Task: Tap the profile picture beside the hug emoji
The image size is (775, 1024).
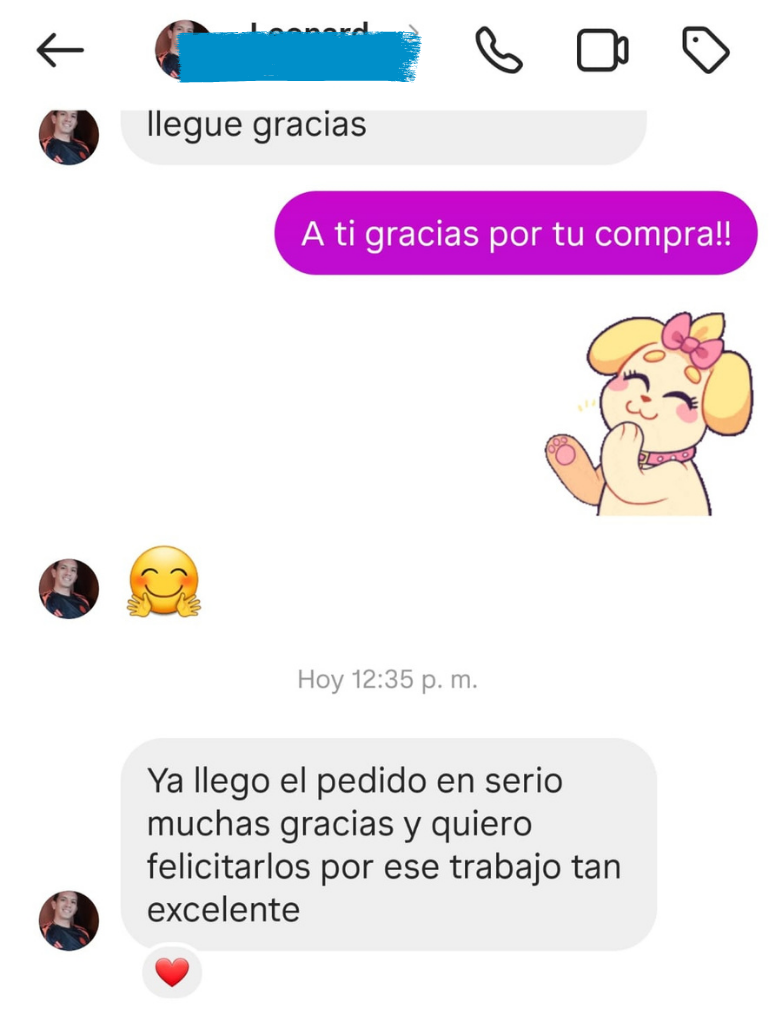Action: pos(69,588)
